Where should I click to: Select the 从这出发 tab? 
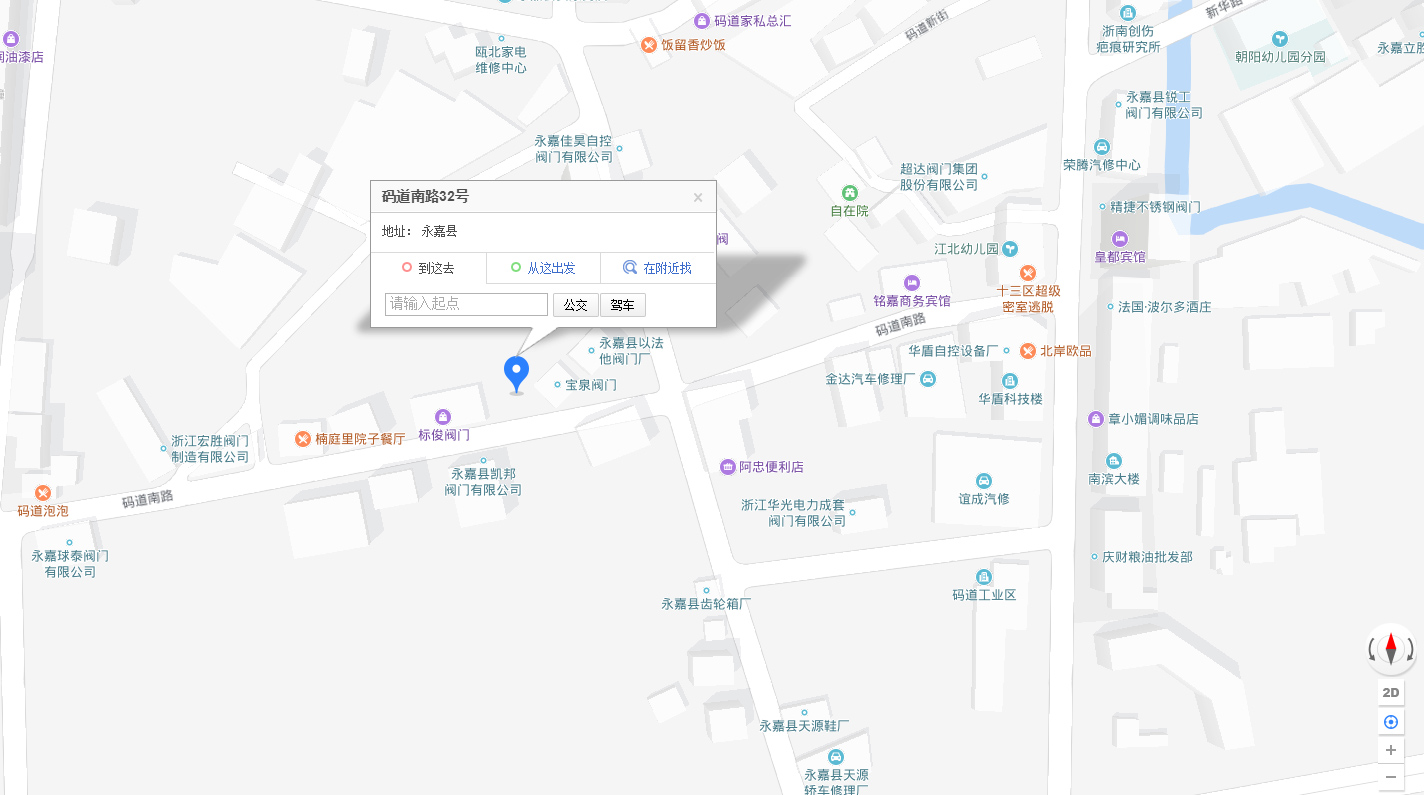tap(543, 268)
